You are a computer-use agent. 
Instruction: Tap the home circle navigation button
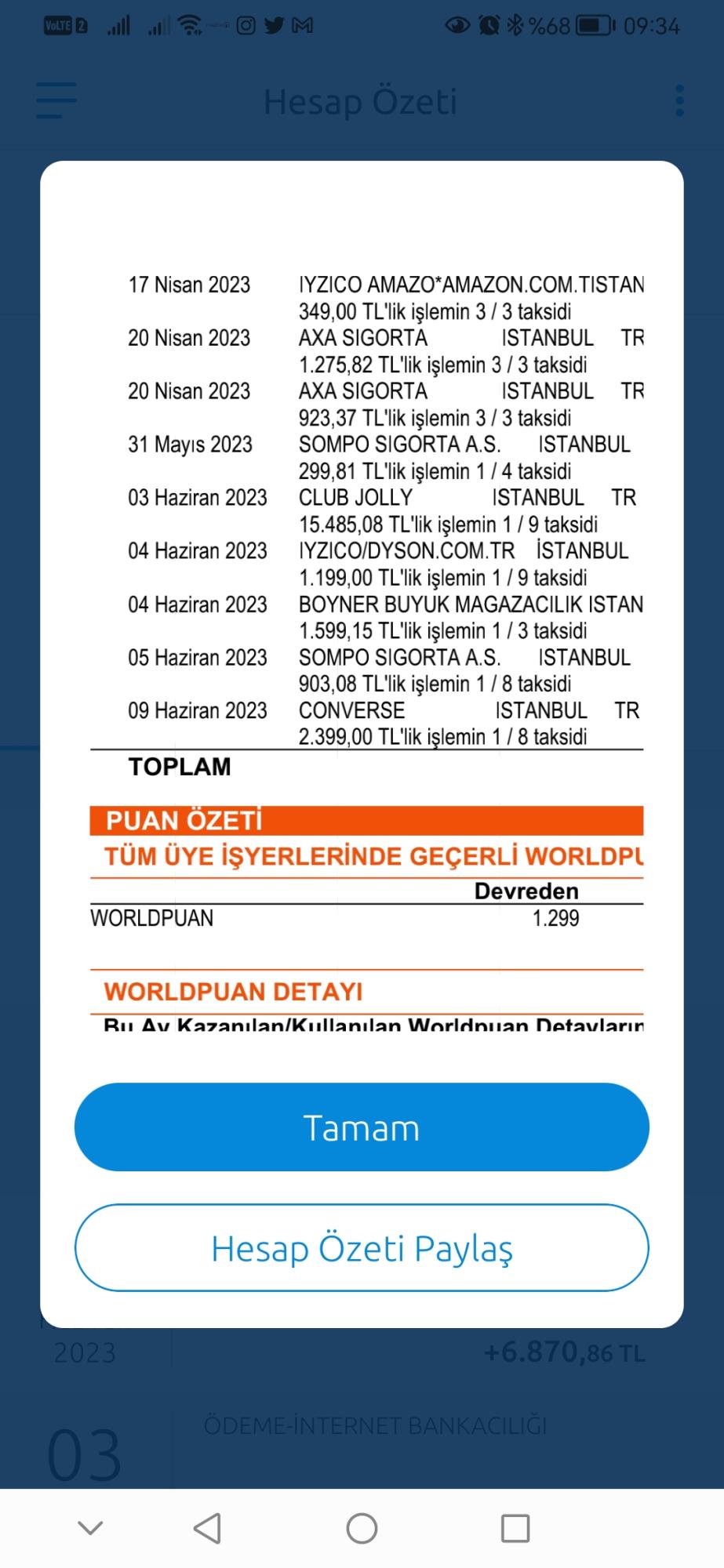(x=362, y=1527)
